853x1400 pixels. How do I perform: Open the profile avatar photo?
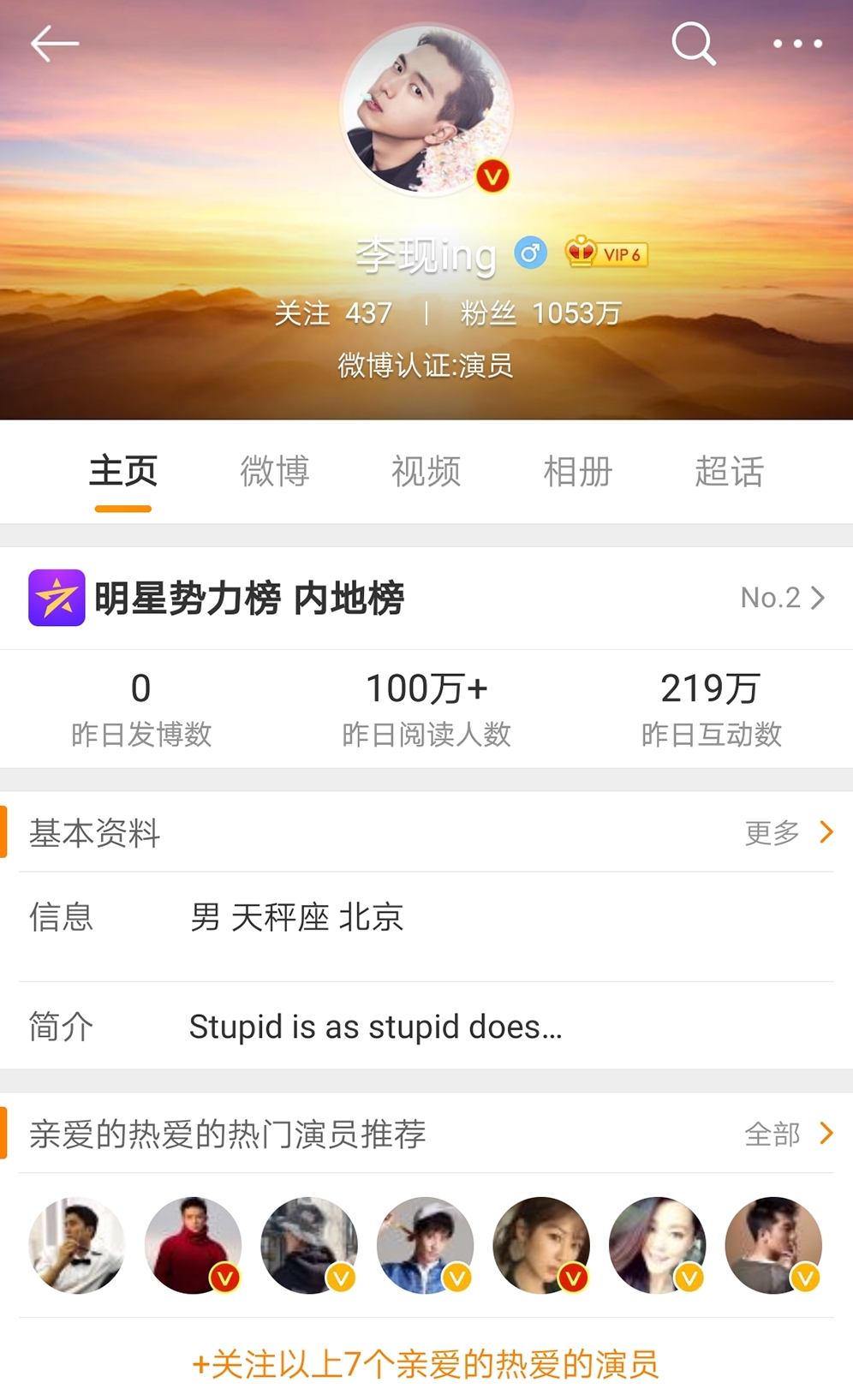pos(426,110)
